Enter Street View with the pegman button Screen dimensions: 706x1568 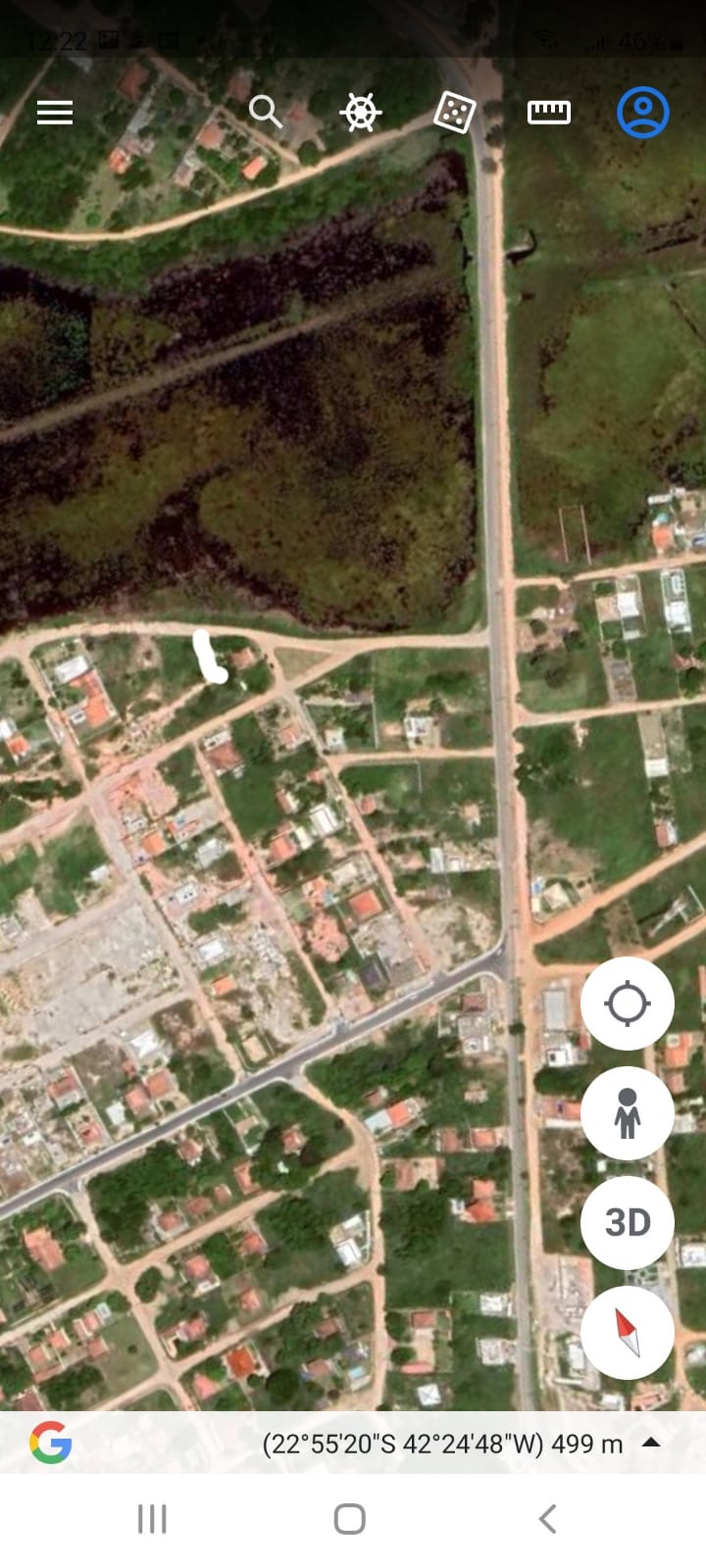tap(628, 1113)
